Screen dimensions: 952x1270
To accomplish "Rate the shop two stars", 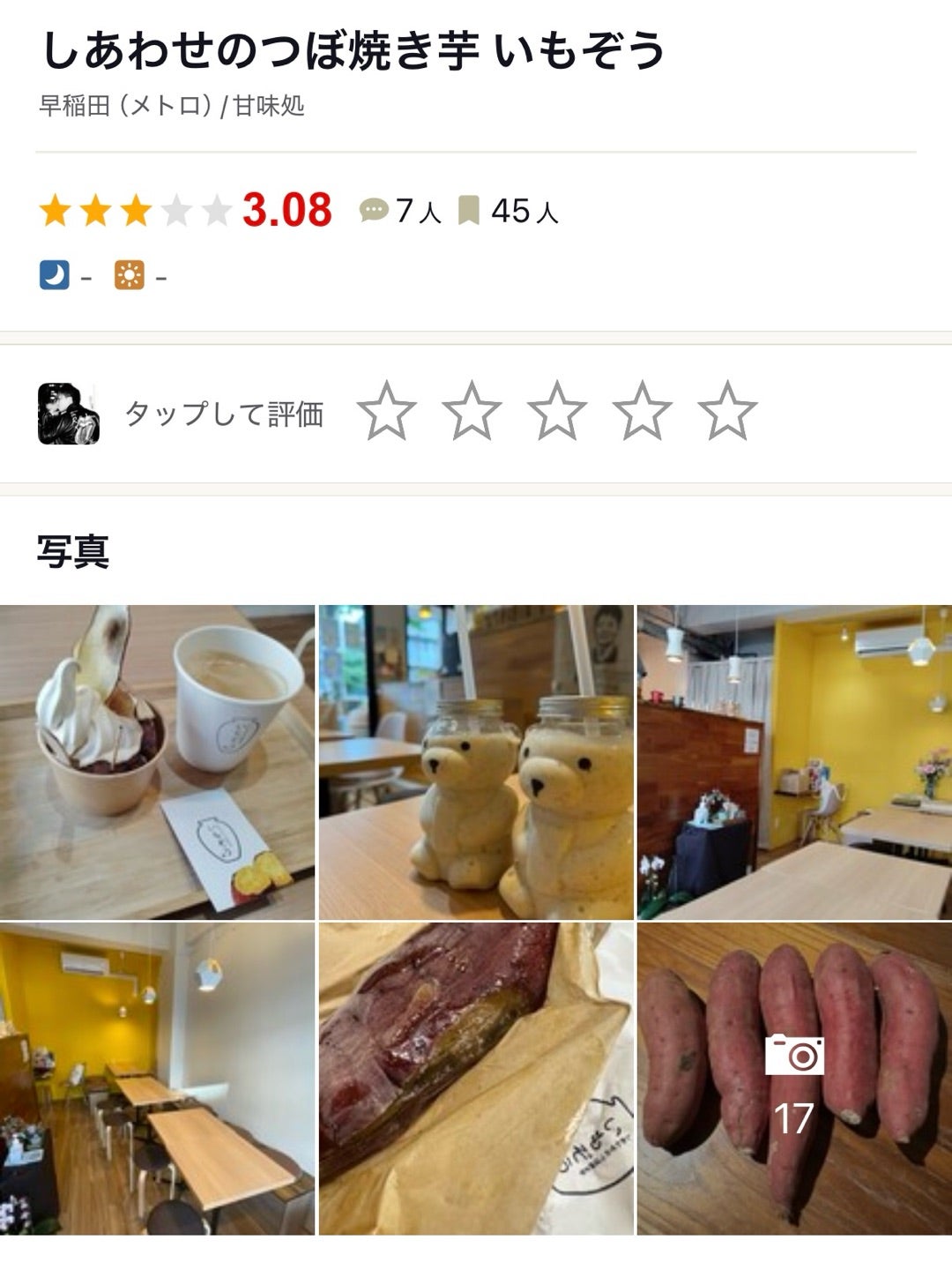I will tap(472, 411).
